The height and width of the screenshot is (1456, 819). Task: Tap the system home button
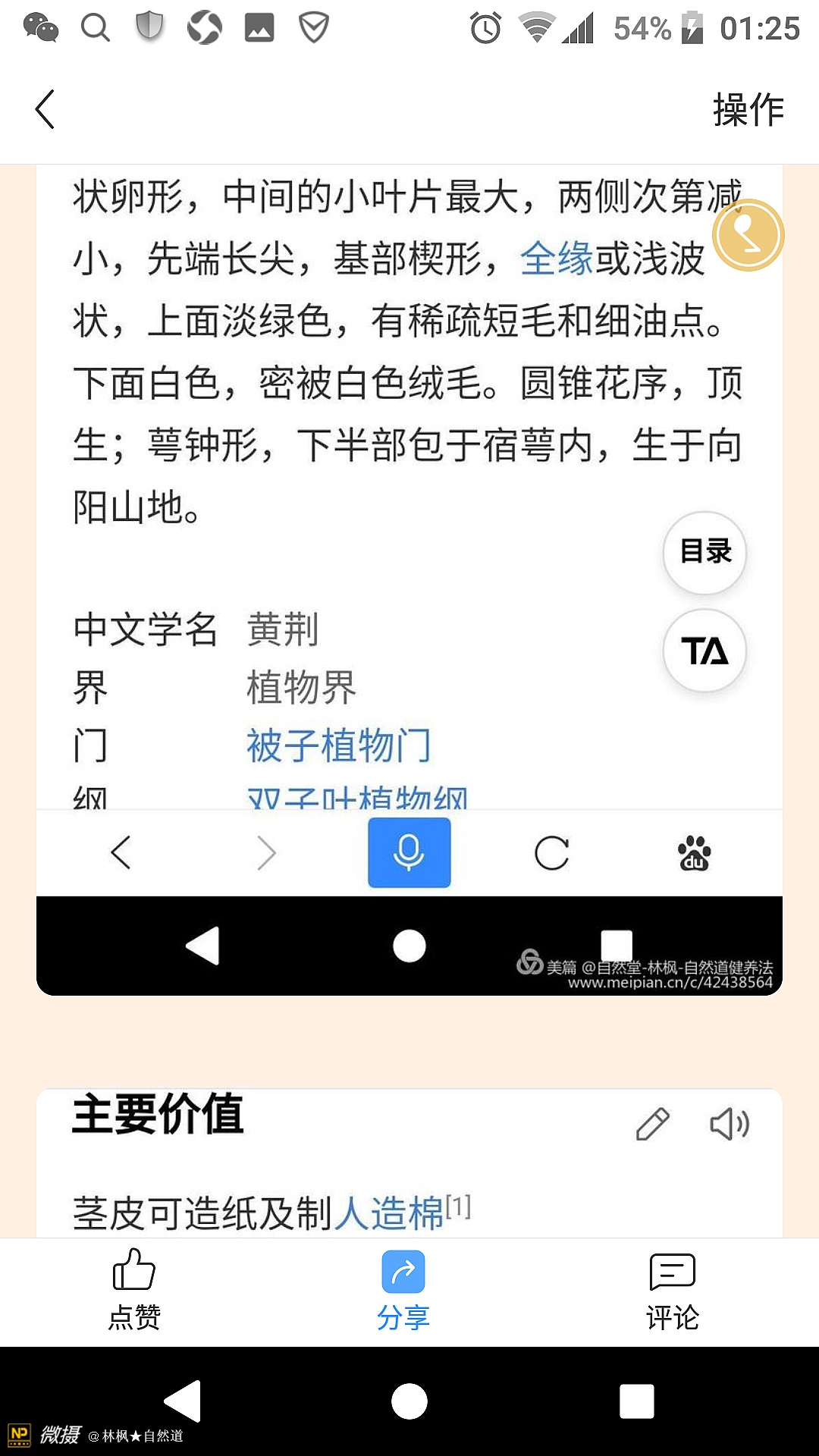click(409, 1401)
